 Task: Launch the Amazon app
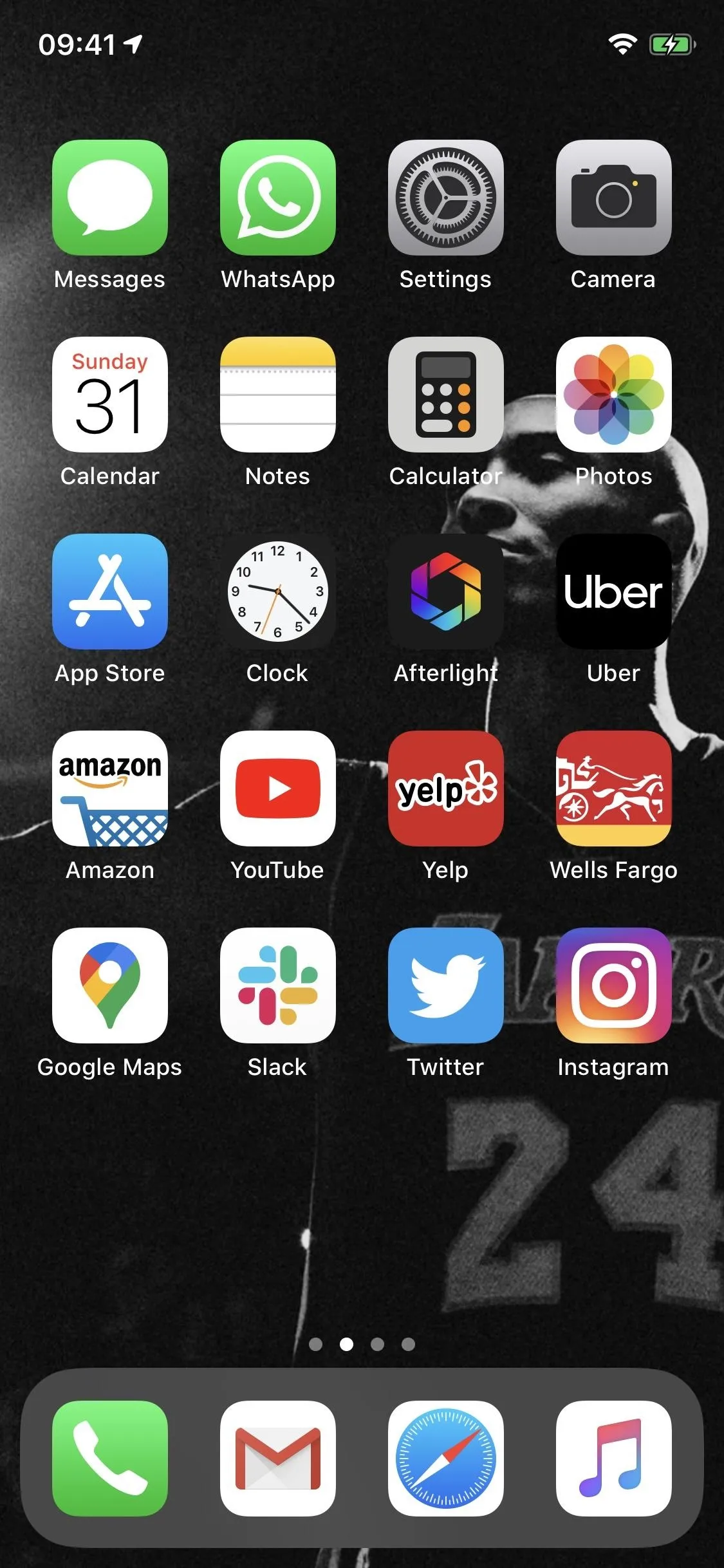click(110, 789)
